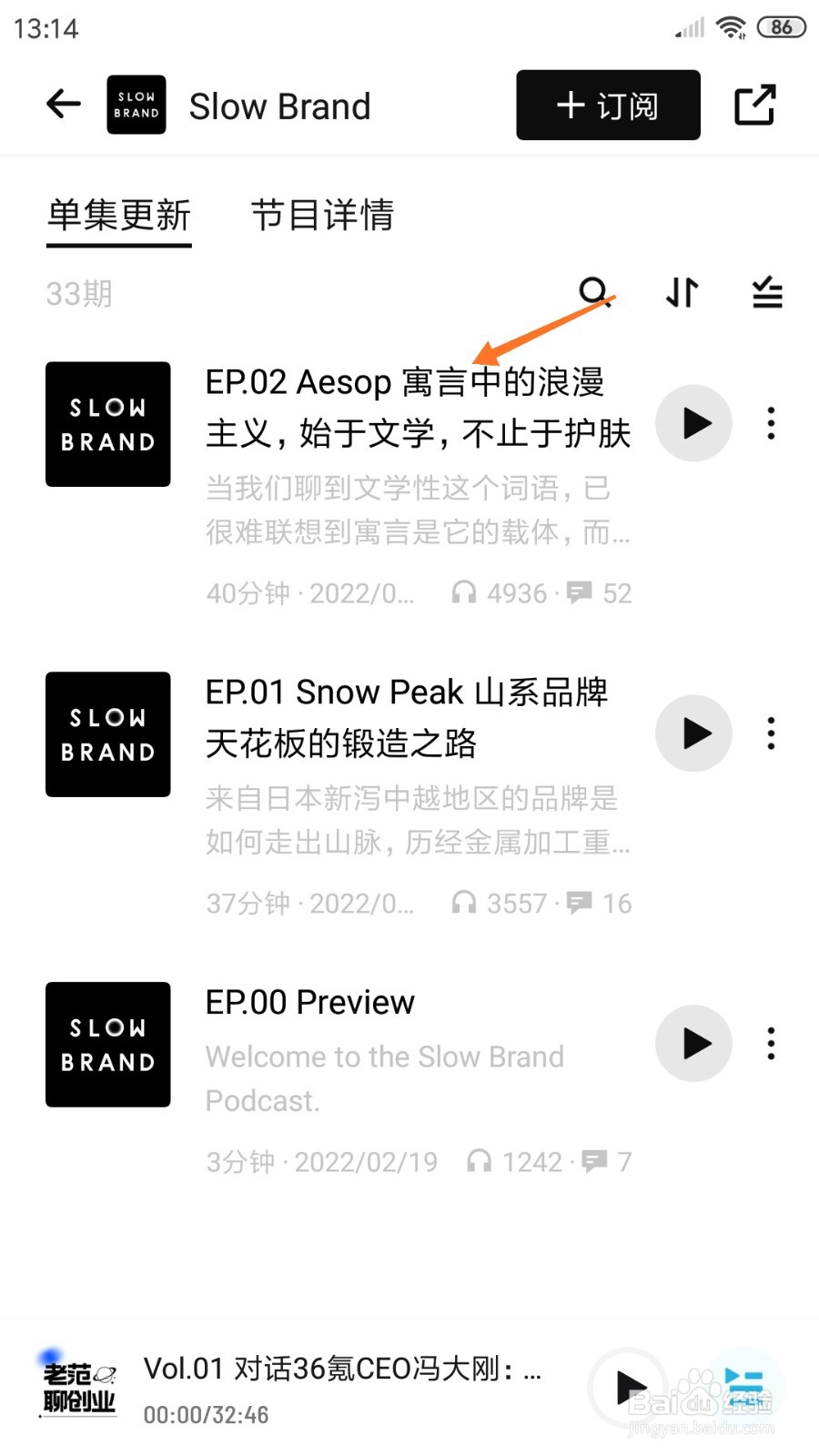Viewport: 819px width, 1456px height.
Task: Play EP.01 Snow Peak episode
Action: pyautogui.click(x=693, y=733)
